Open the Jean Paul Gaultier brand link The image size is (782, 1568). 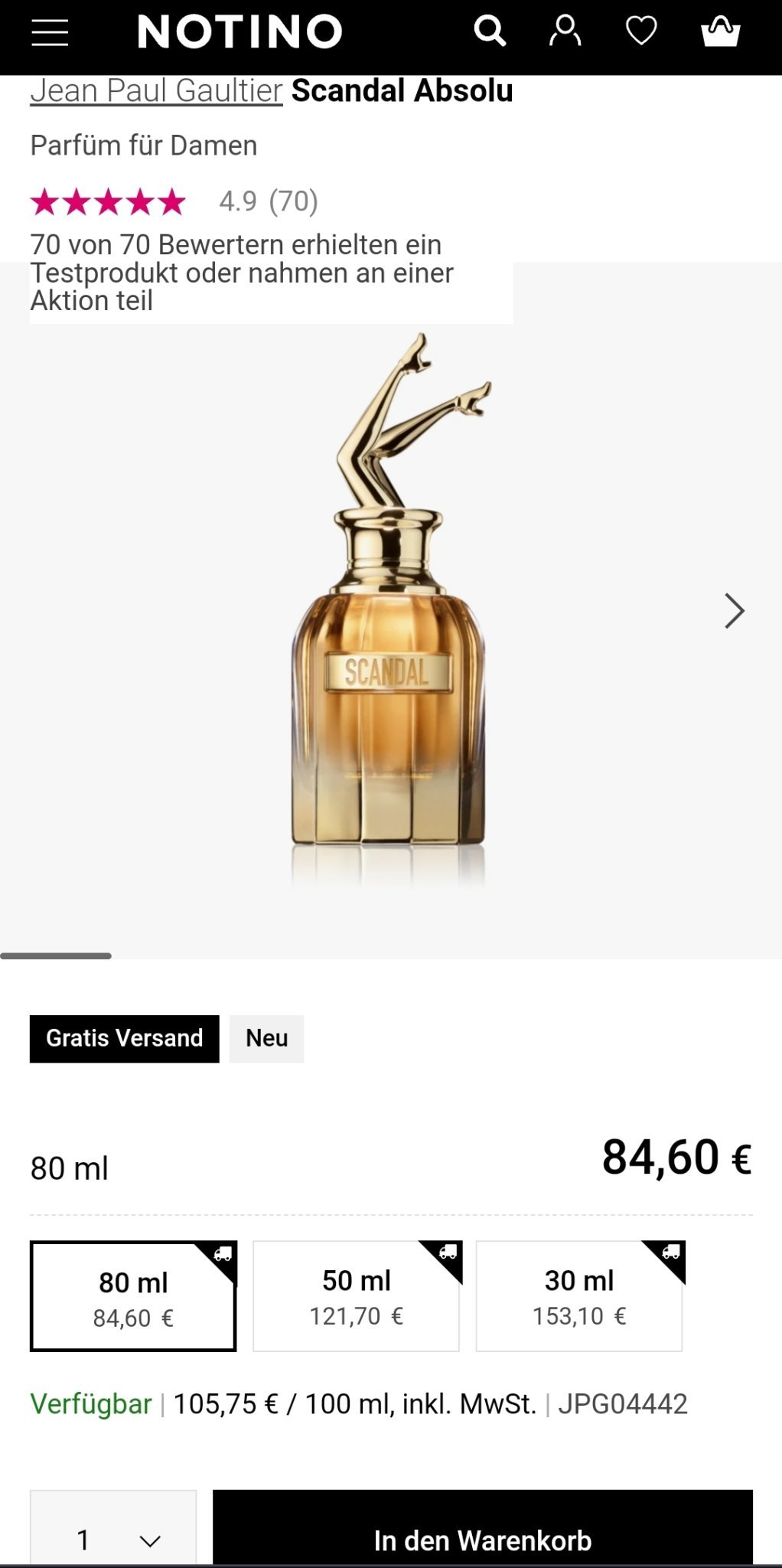coord(156,90)
